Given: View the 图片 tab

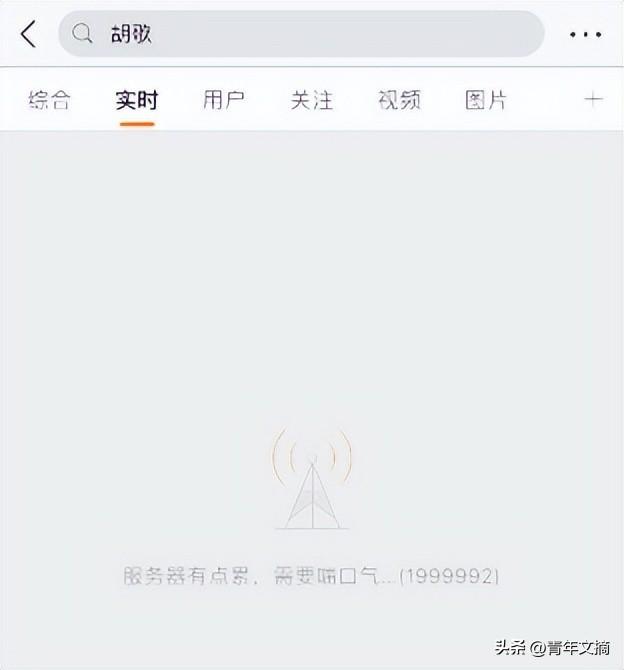Looking at the screenshot, I should click(x=486, y=100).
